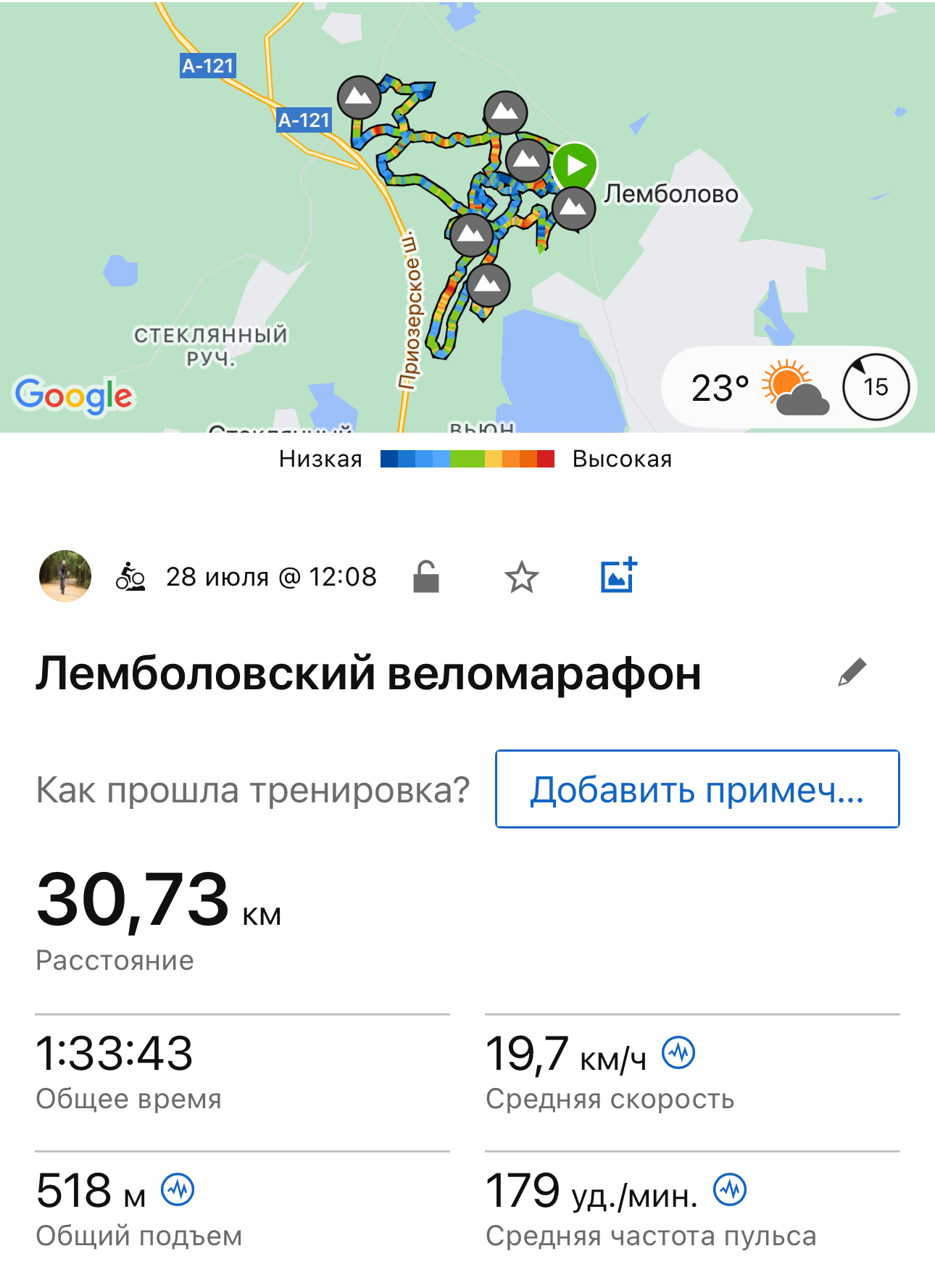The width and height of the screenshot is (935, 1288).
Task: Tap the «Добавить примеч...» button
Action: tap(697, 789)
